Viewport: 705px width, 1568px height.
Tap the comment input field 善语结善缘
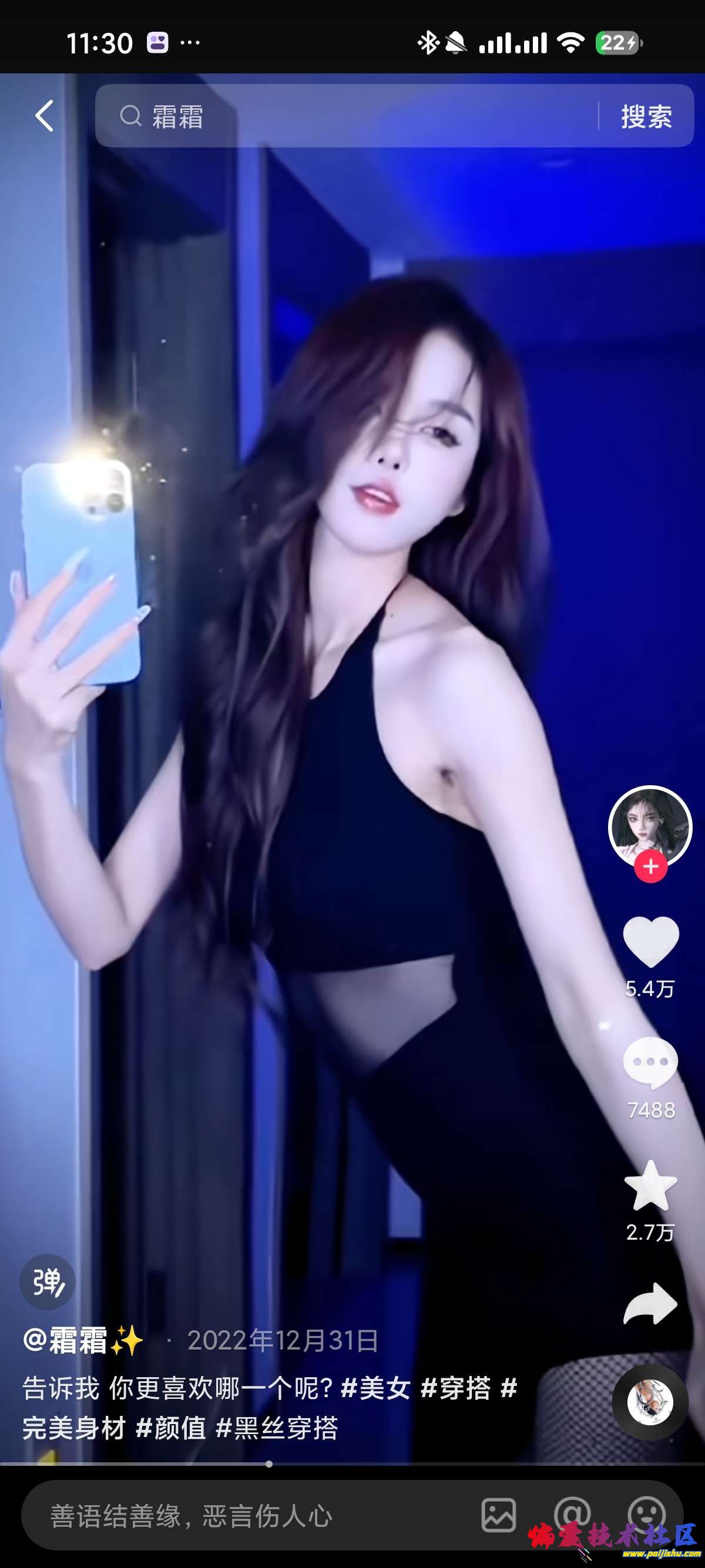[x=244, y=1516]
